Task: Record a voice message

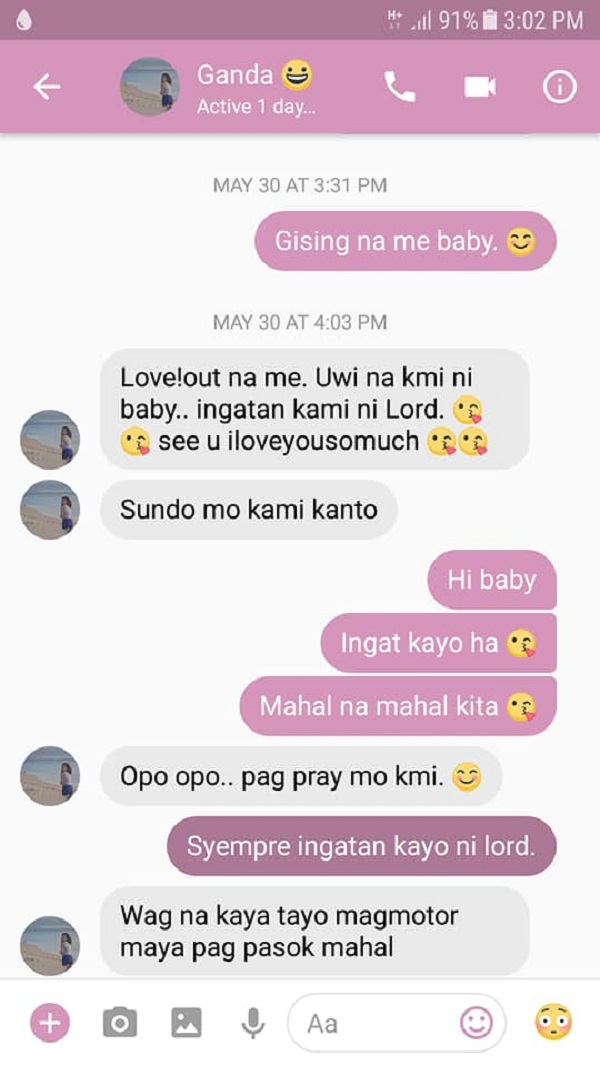Action: tap(253, 1022)
